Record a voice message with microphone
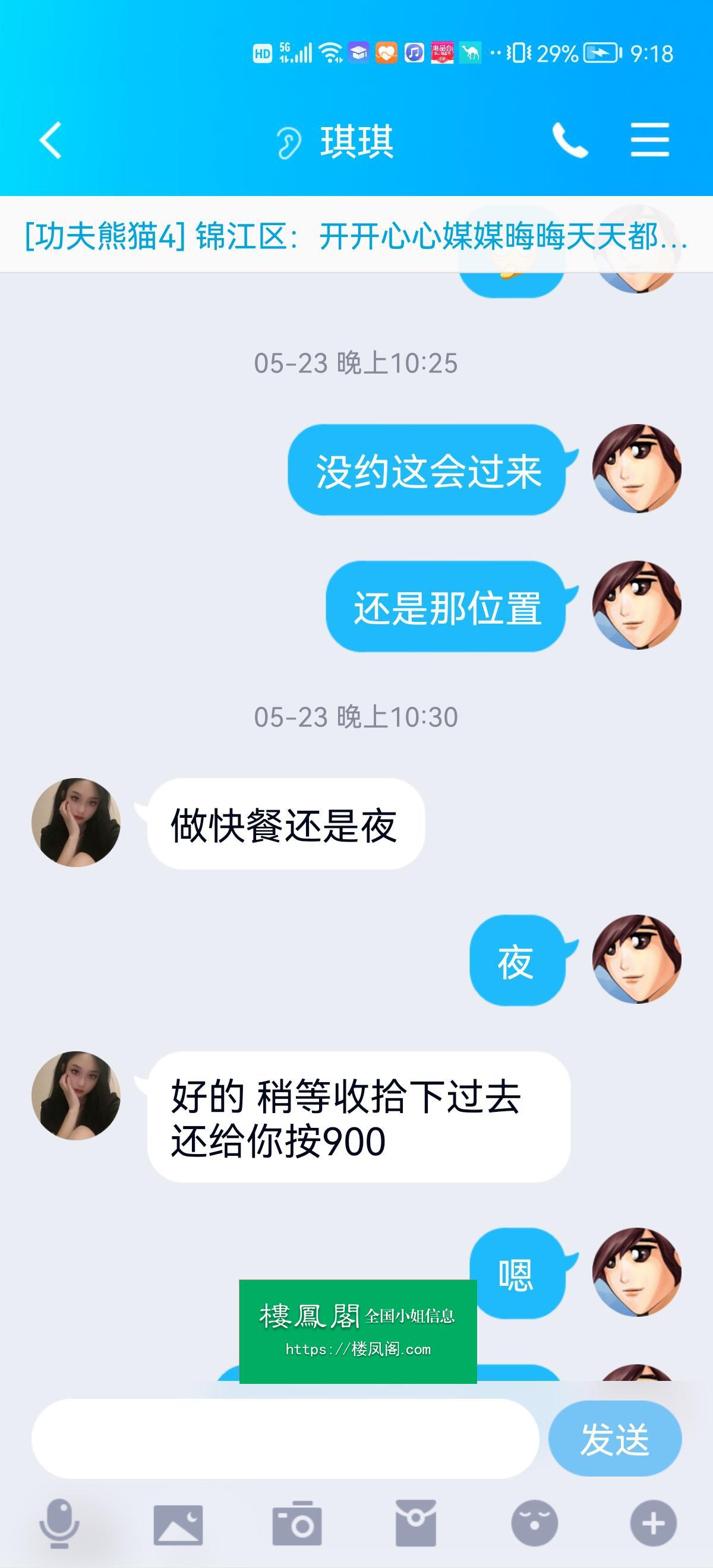 (x=59, y=1523)
